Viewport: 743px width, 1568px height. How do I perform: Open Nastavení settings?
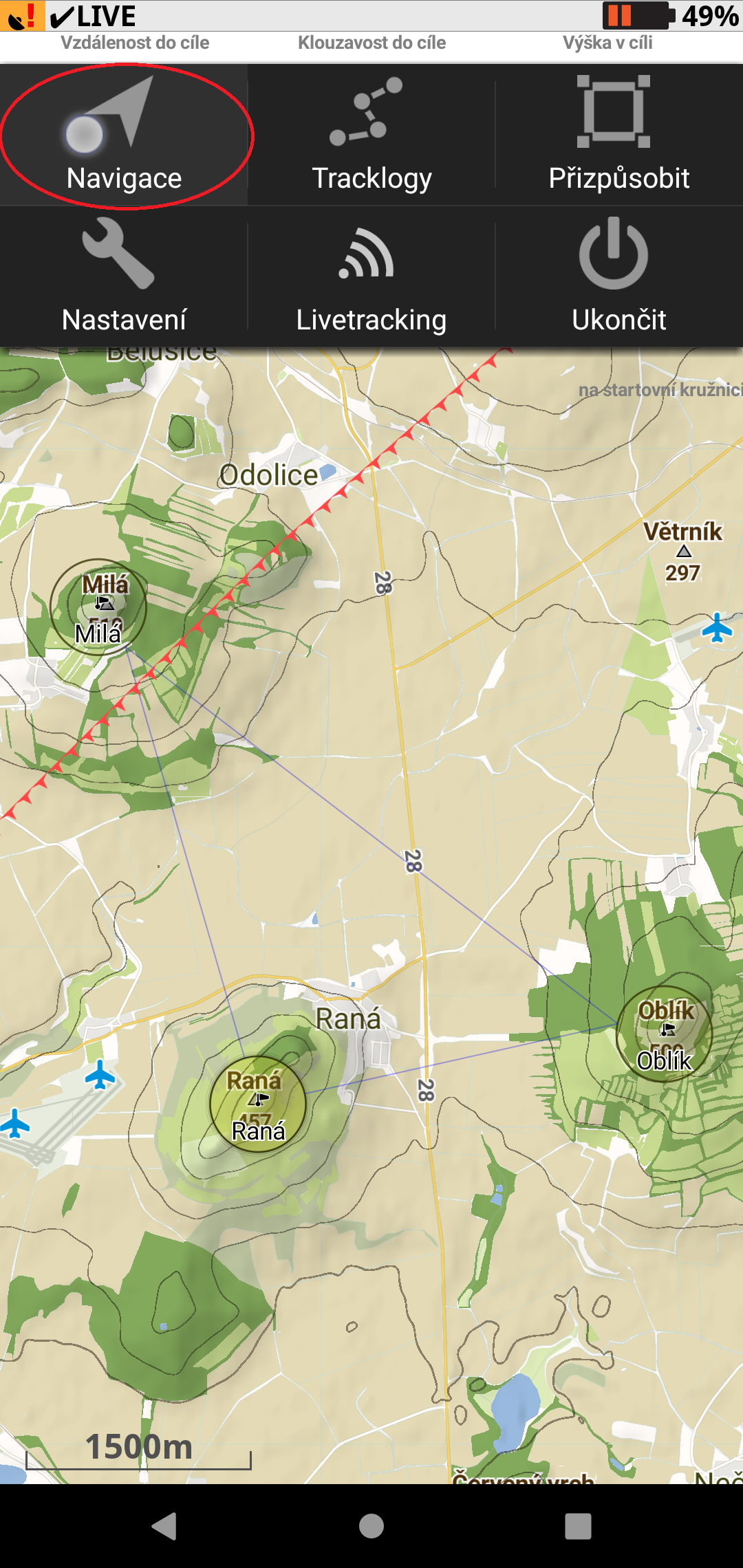click(x=124, y=276)
